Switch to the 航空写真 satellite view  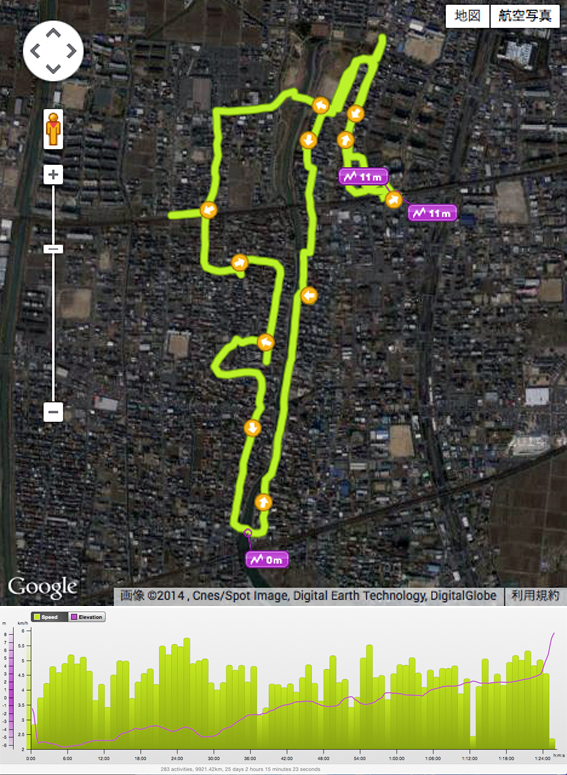[x=525, y=16]
